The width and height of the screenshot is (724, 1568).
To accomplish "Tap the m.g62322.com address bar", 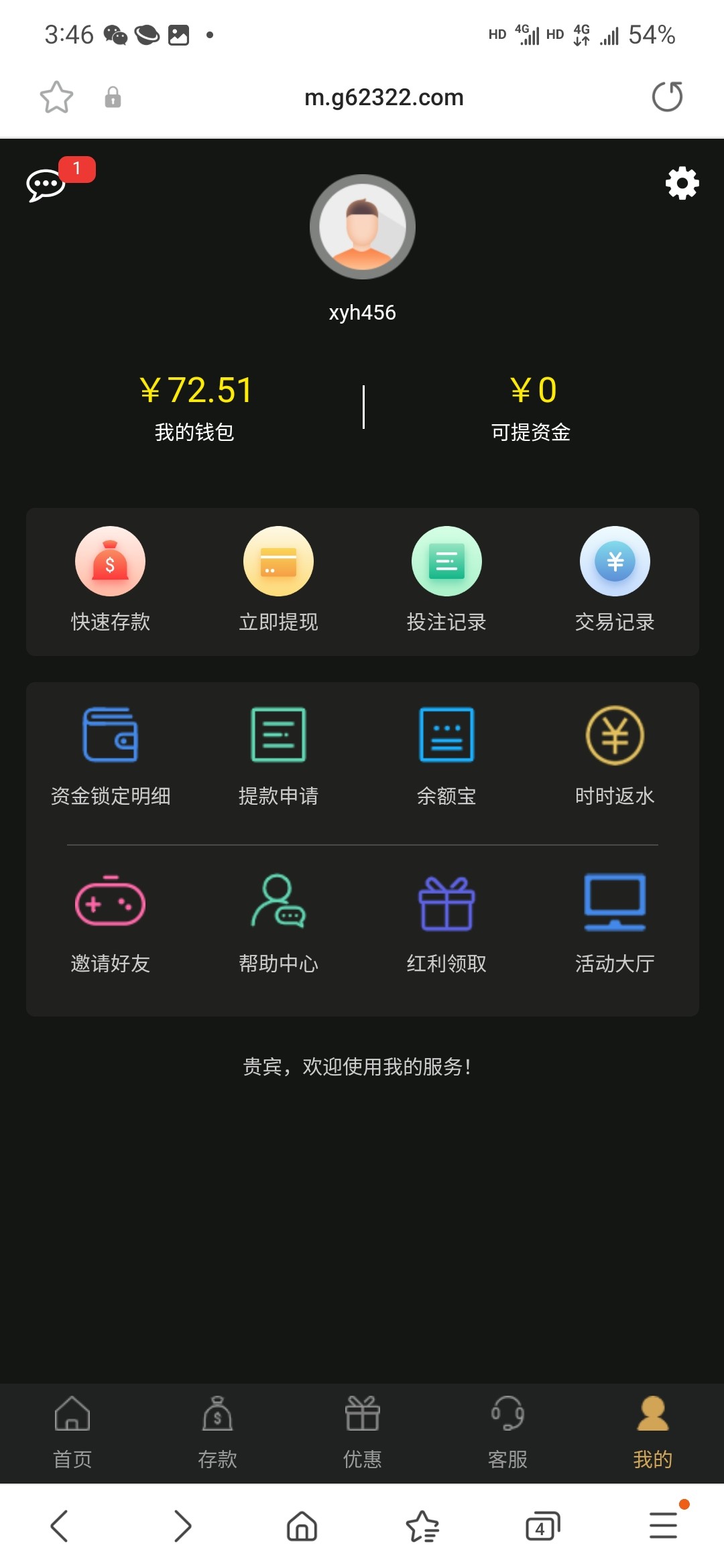I will [383, 96].
